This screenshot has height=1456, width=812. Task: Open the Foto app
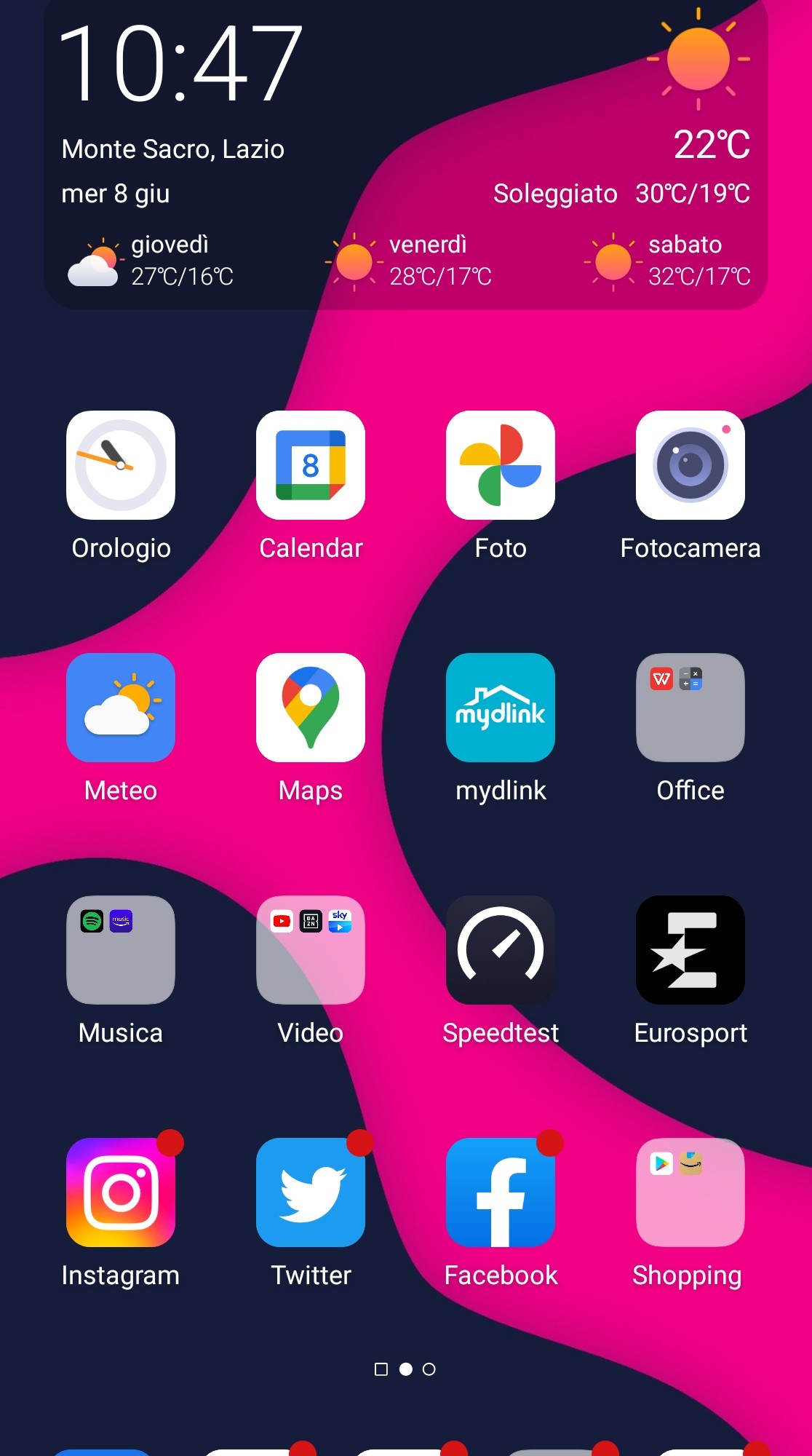(501, 466)
